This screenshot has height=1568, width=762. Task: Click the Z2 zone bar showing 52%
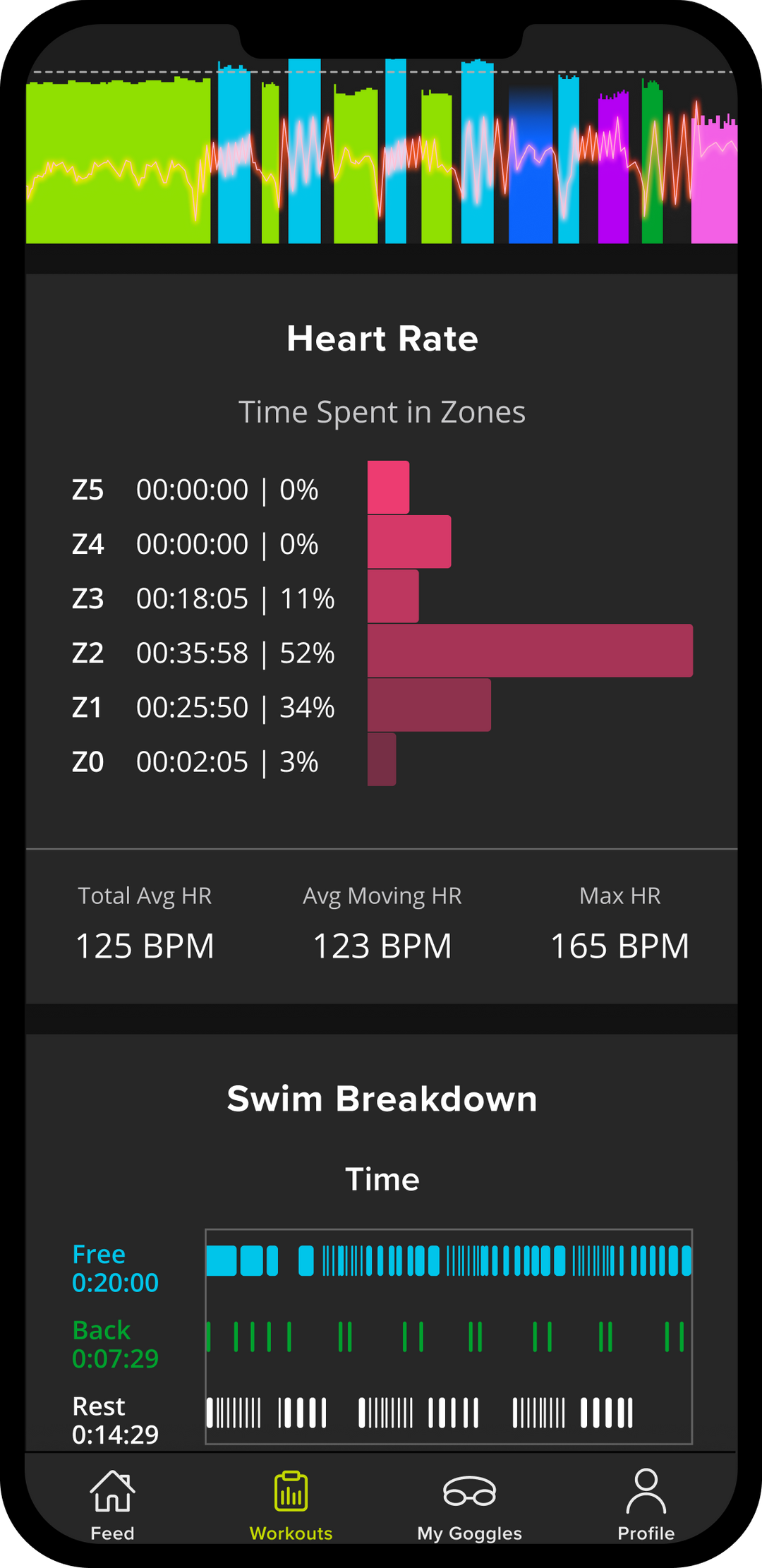coord(529,653)
